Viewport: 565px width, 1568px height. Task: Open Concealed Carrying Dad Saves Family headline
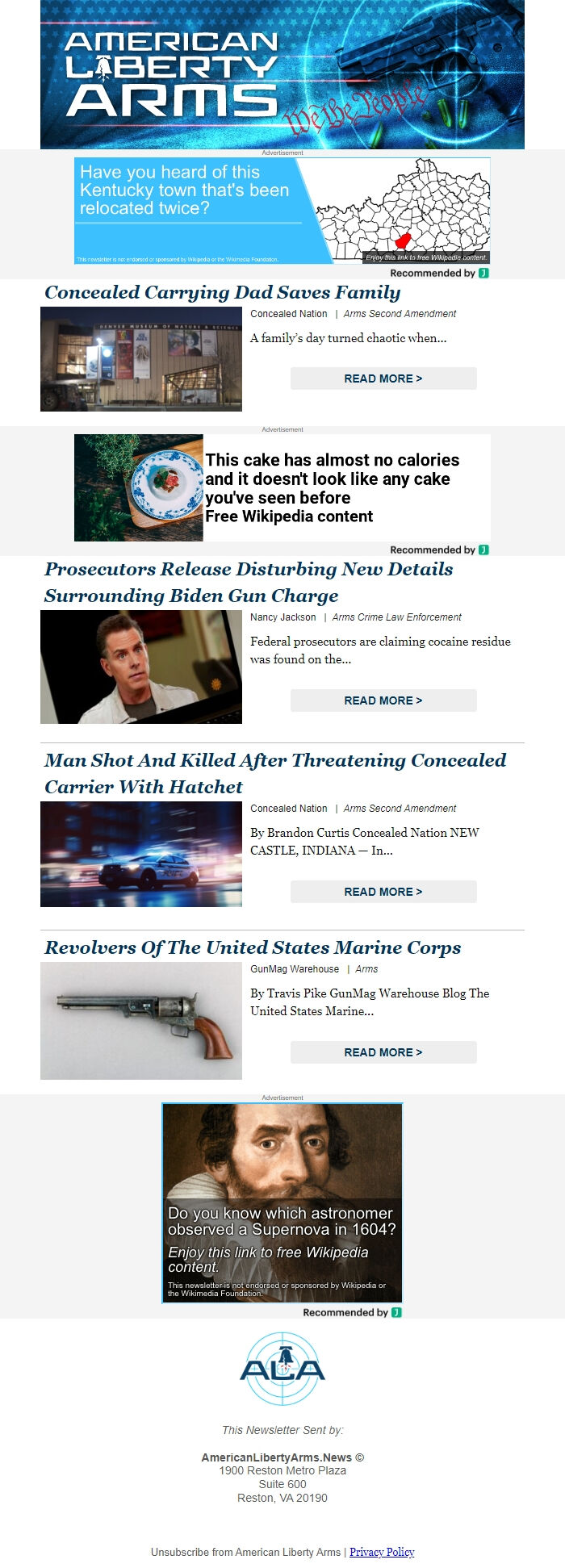click(x=222, y=293)
